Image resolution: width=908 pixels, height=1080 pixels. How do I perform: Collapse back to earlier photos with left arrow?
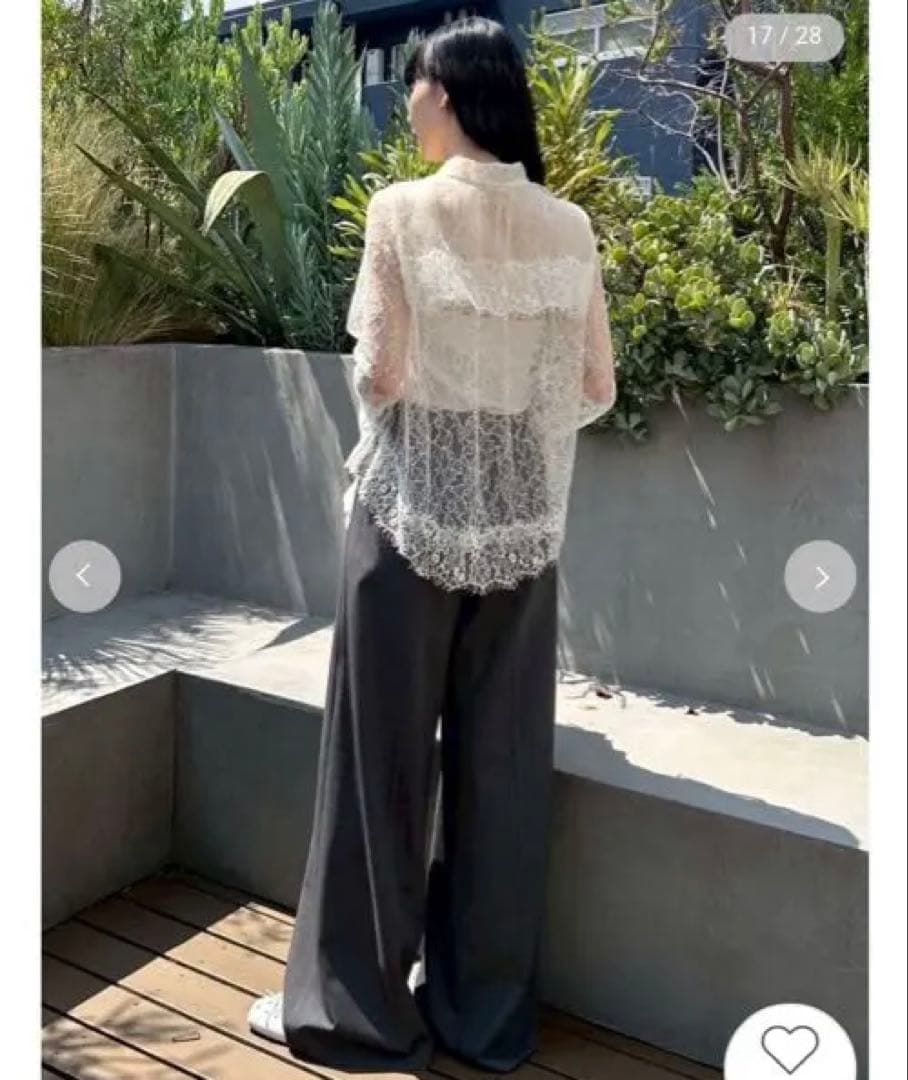click(x=83, y=577)
